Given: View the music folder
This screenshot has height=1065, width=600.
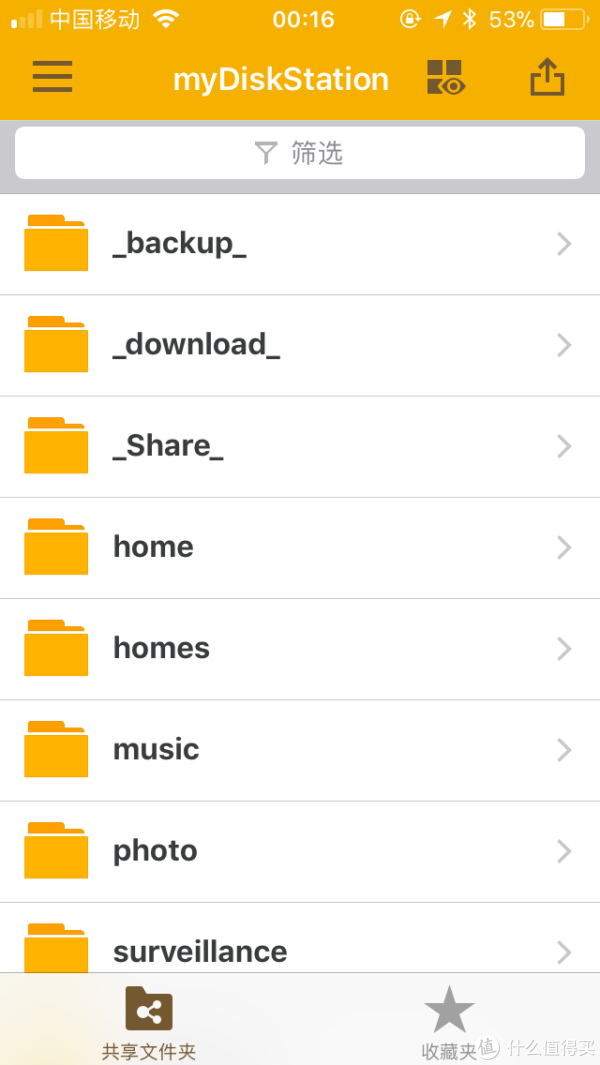Looking at the screenshot, I should (x=300, y=750).
